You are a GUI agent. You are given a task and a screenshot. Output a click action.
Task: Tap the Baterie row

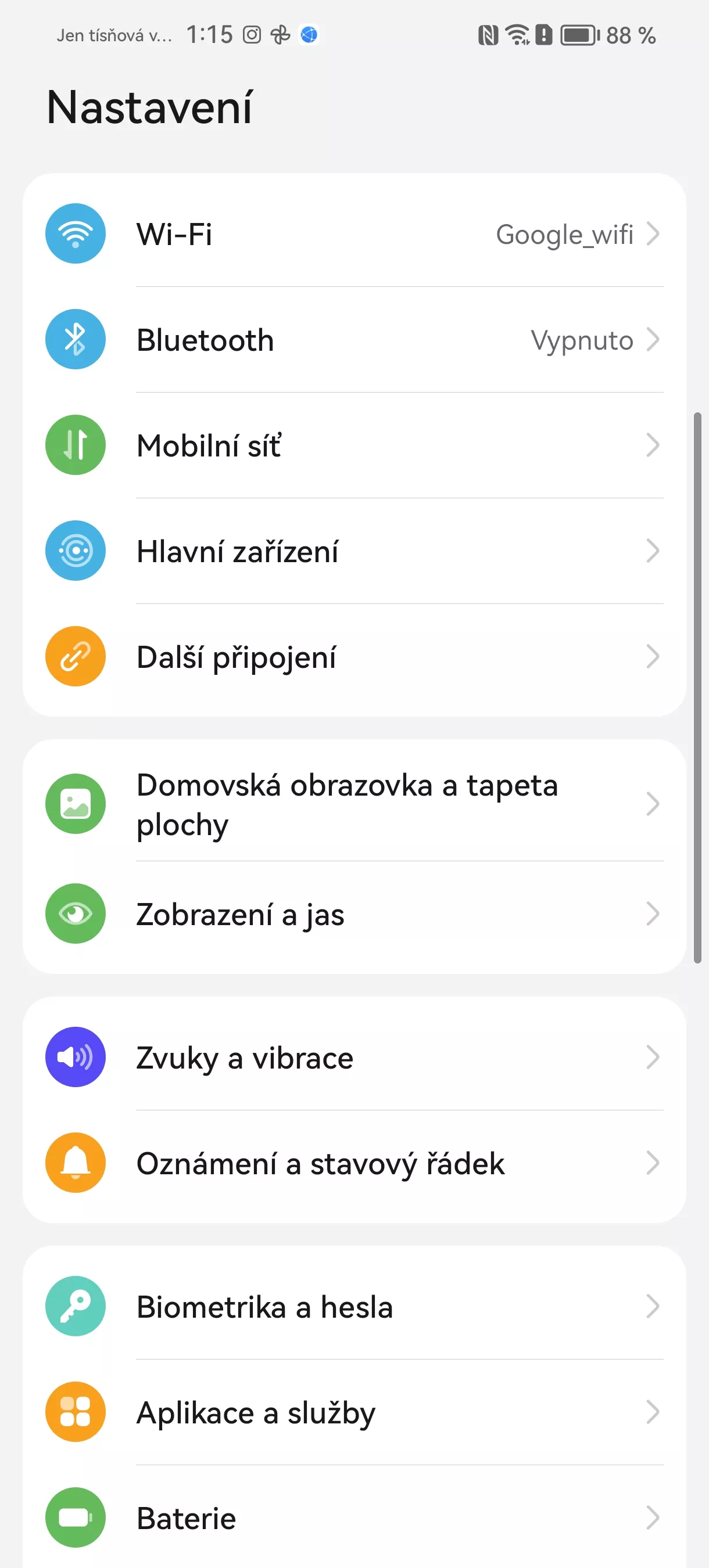pos(354,1517)
